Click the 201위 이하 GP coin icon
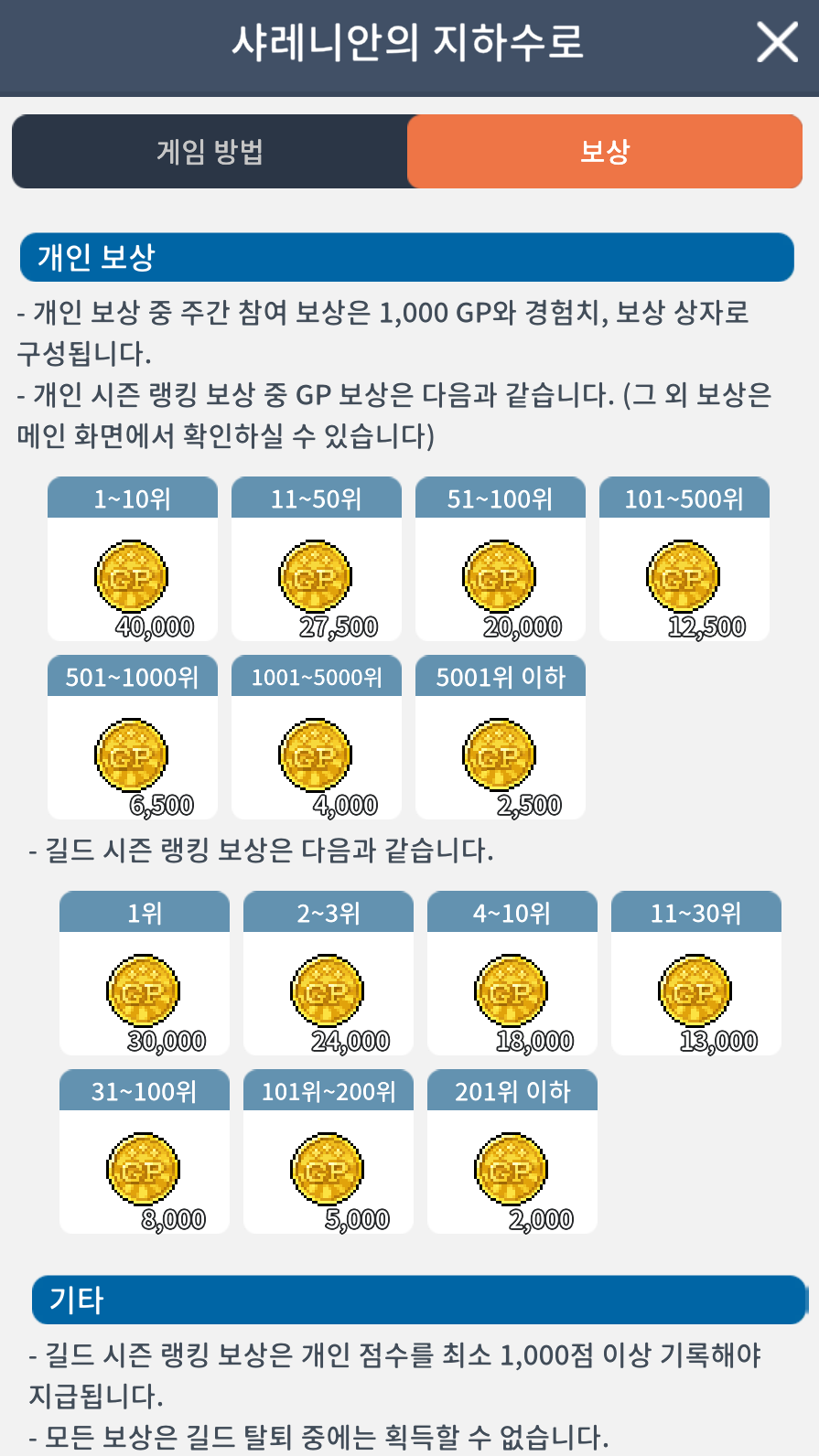The width and height of the screenshot is (819, 1456). [x=511, y=1168]
